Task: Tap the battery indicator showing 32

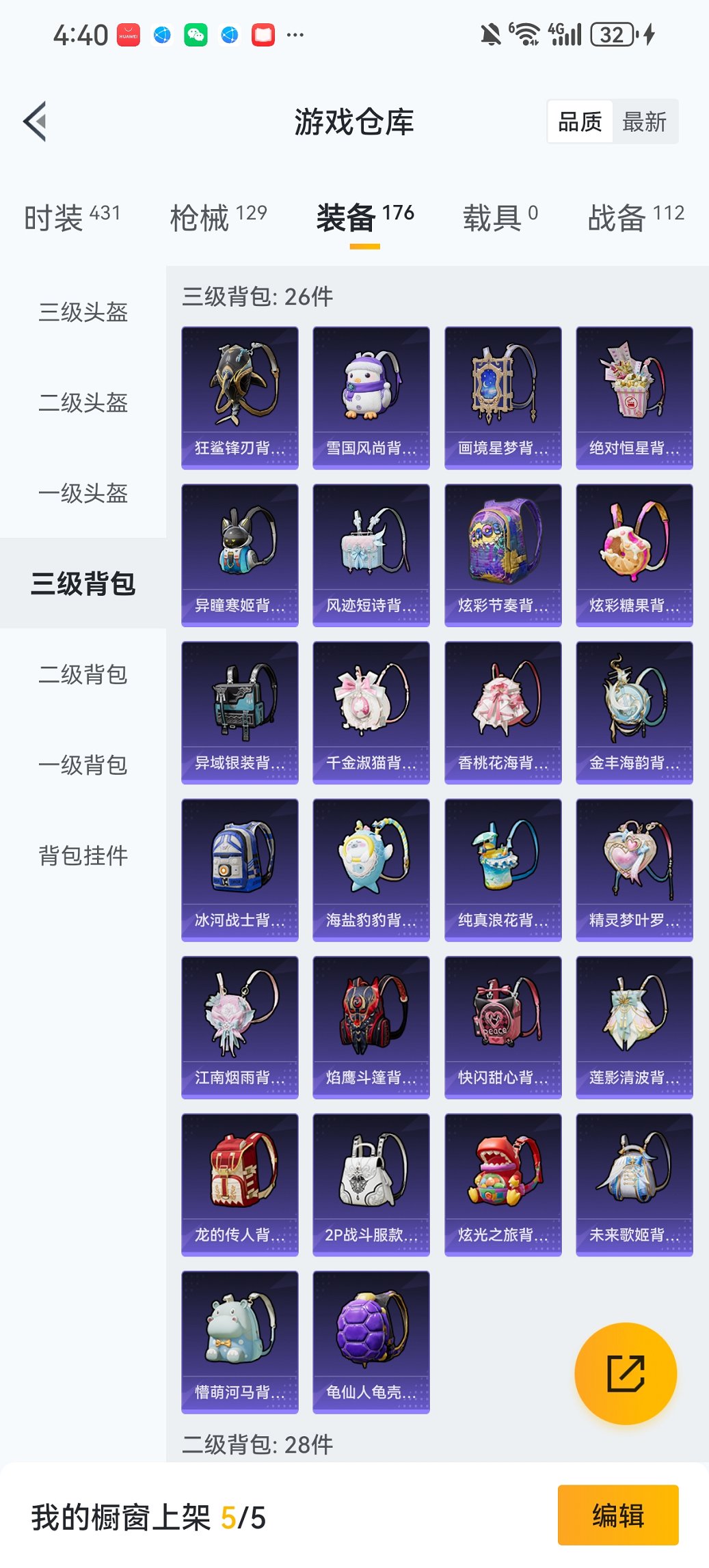Action: (613, 33)
